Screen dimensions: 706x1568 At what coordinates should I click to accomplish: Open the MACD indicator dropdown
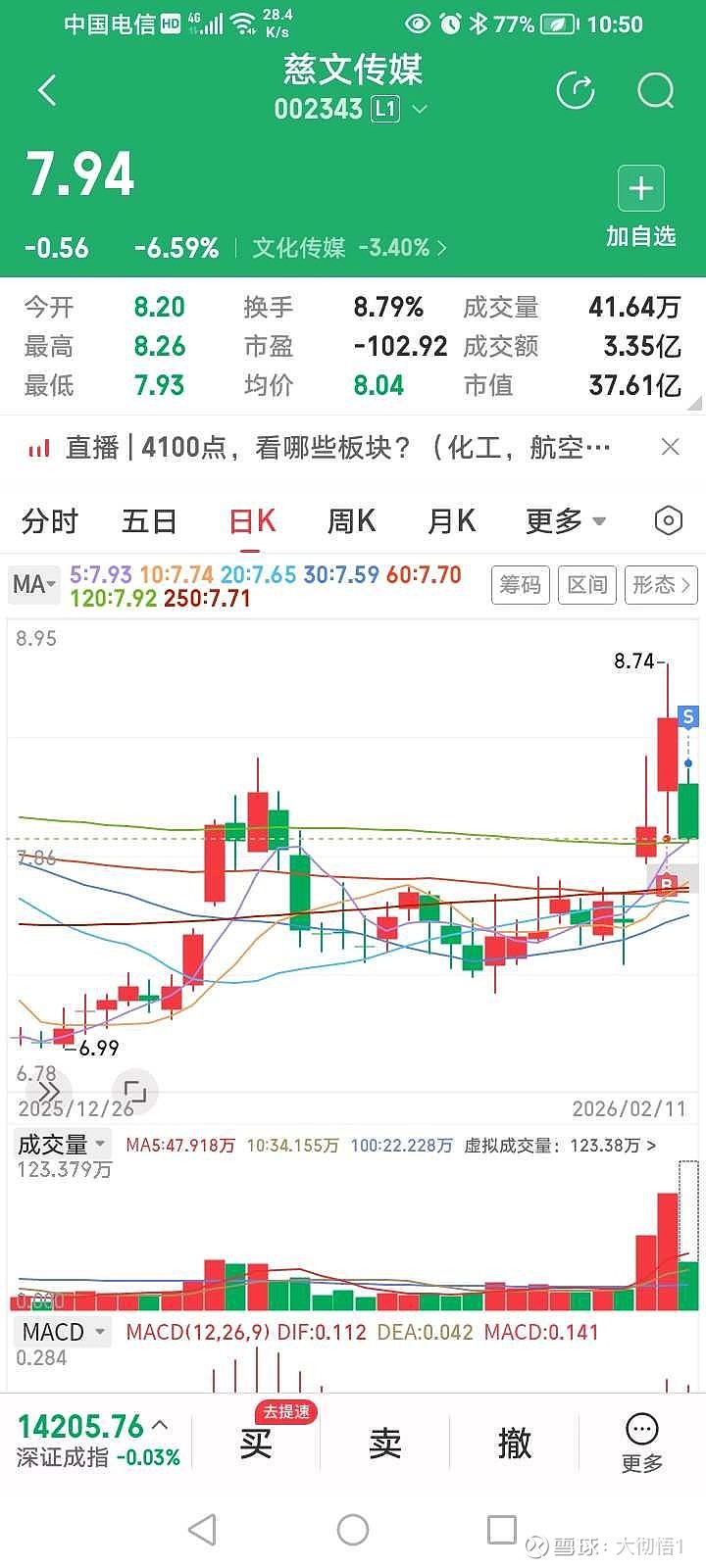[x=61, y=1332]
